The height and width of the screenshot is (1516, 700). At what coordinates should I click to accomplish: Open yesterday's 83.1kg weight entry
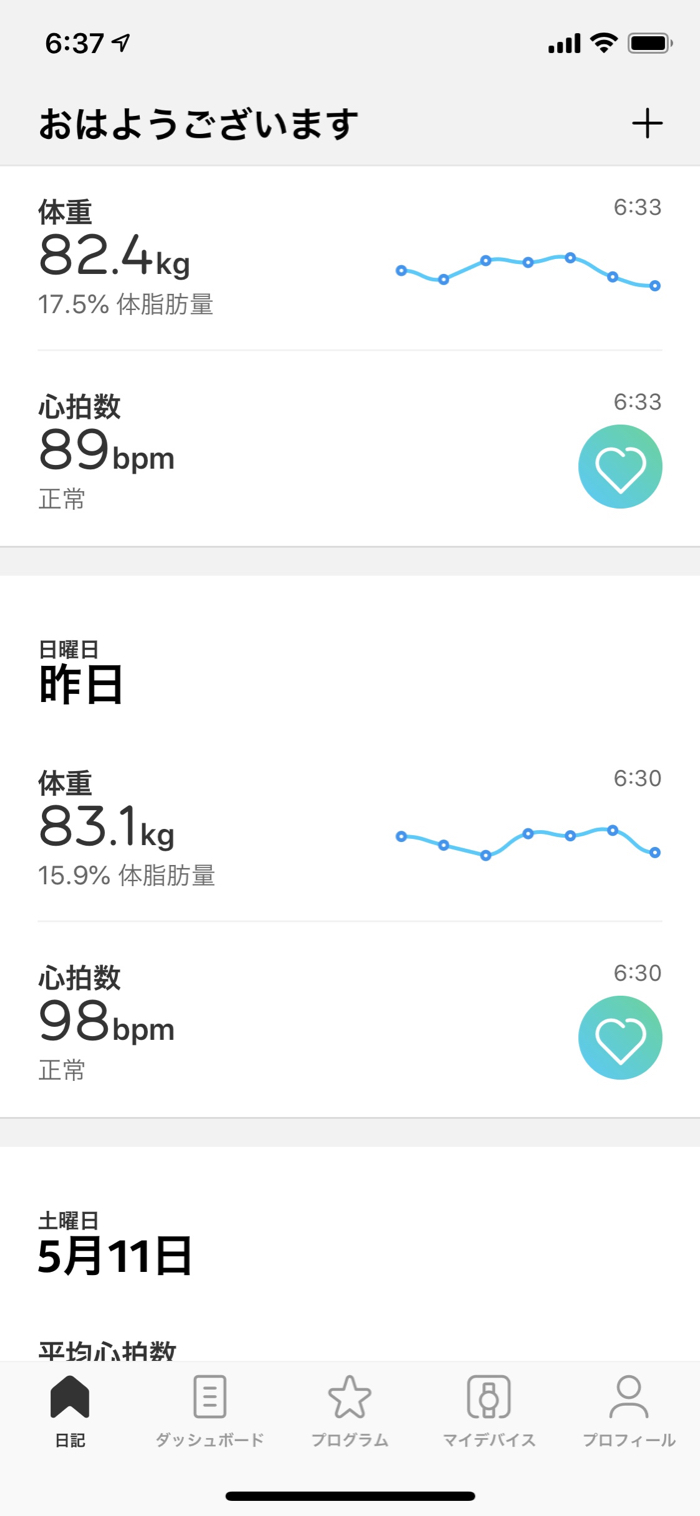pyautogui.click(x=350, y=829)
